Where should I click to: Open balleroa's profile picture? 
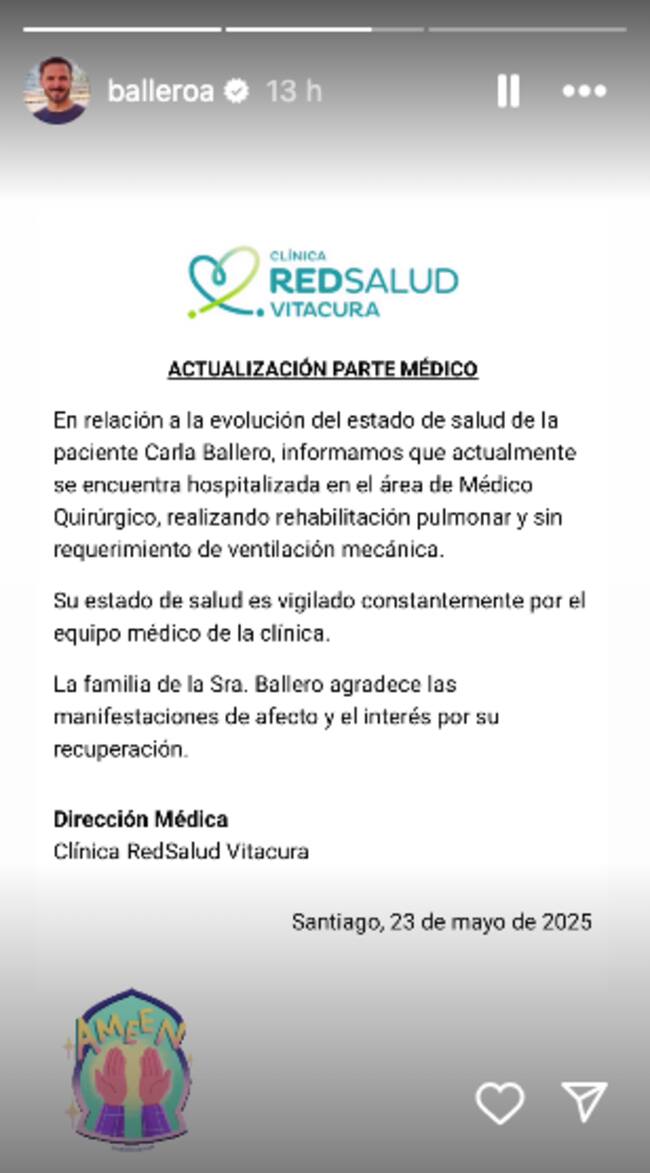(56, 91)
